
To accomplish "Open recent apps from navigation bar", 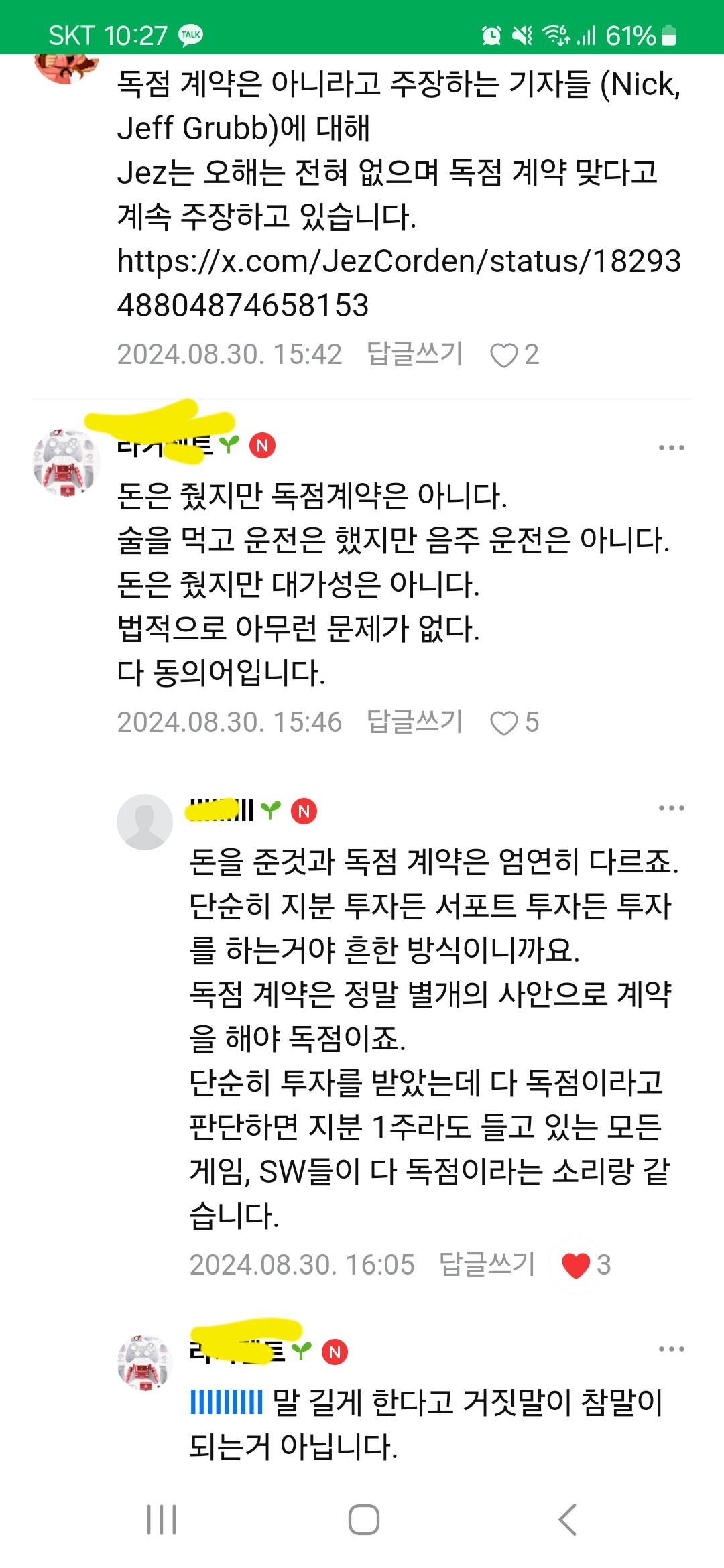I will pos(162,1519).
